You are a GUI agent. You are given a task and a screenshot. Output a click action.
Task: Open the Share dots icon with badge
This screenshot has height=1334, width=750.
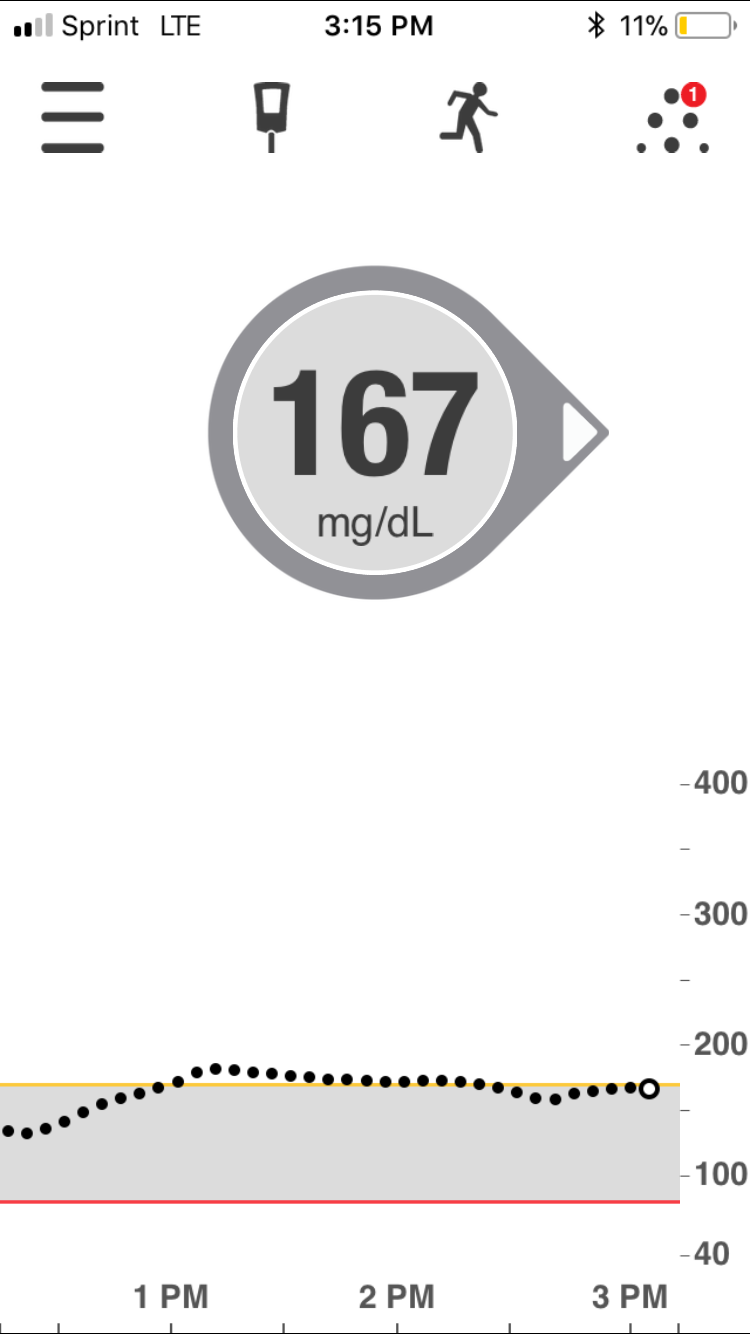pyautogui.click(x=674, y=122)
